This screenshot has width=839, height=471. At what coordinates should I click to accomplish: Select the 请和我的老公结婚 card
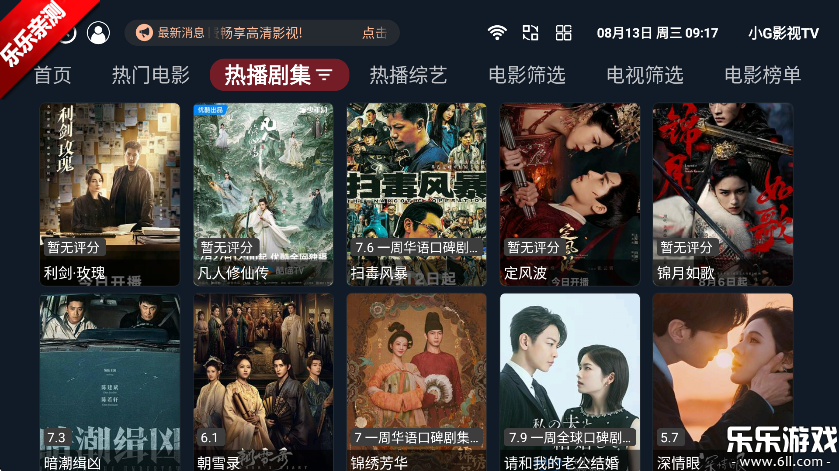(x=569, y=382)
